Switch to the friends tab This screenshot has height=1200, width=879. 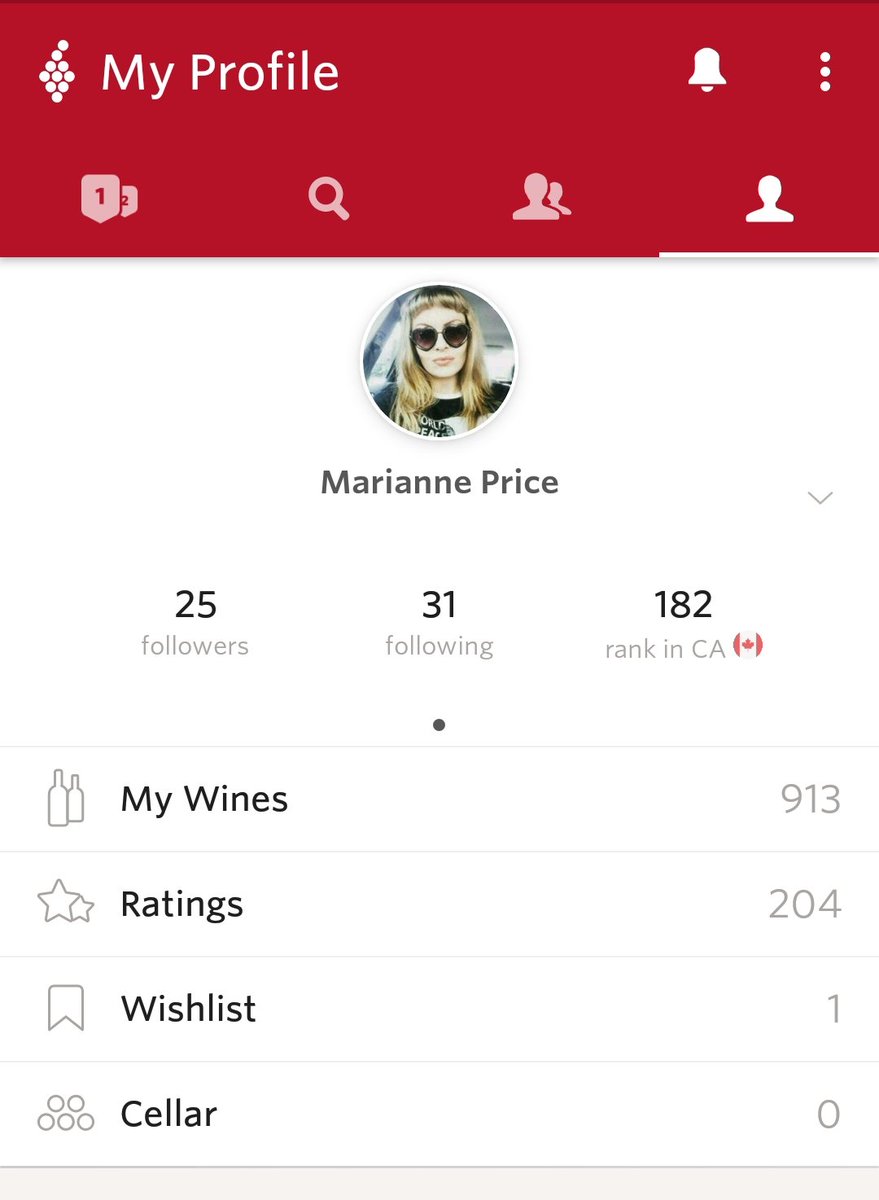click(x=541, y=198)
